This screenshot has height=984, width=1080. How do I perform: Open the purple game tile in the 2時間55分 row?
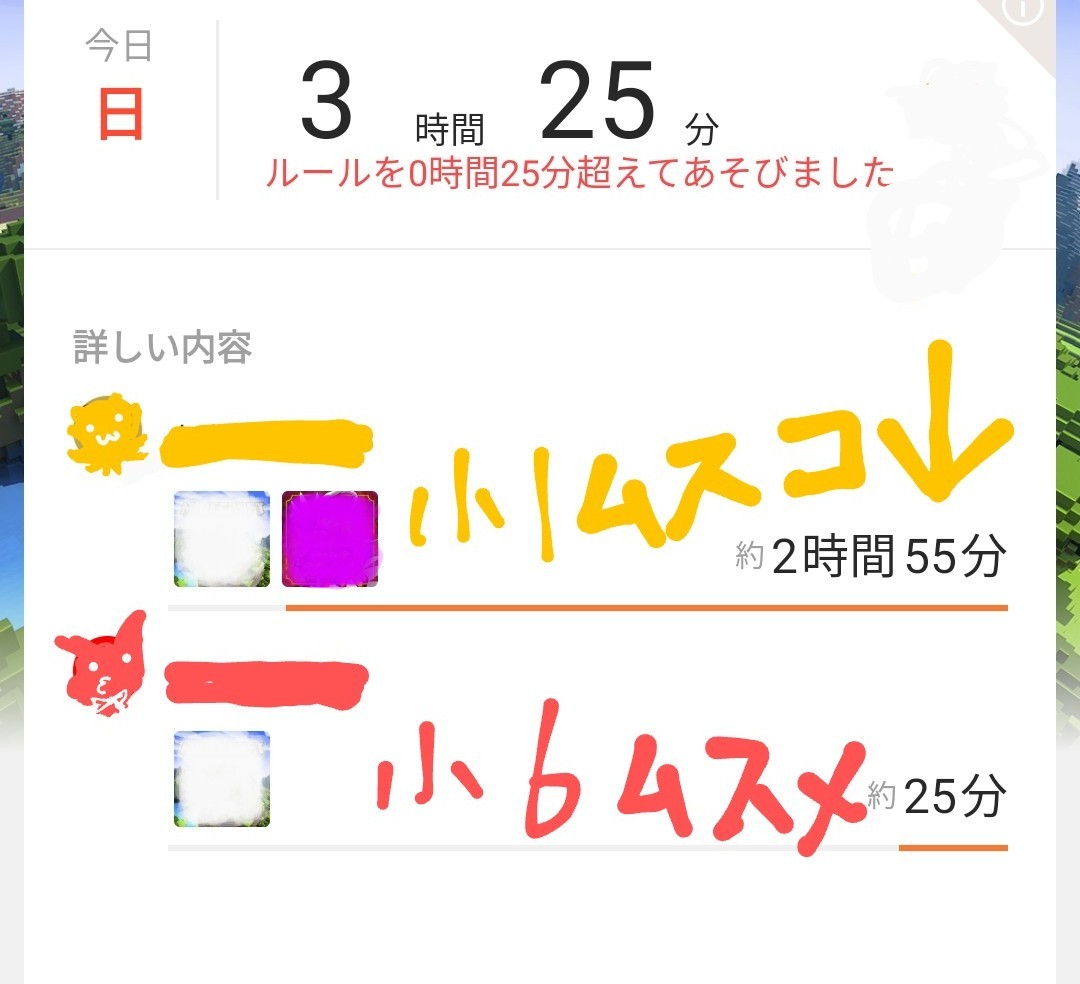pos(330,538)
